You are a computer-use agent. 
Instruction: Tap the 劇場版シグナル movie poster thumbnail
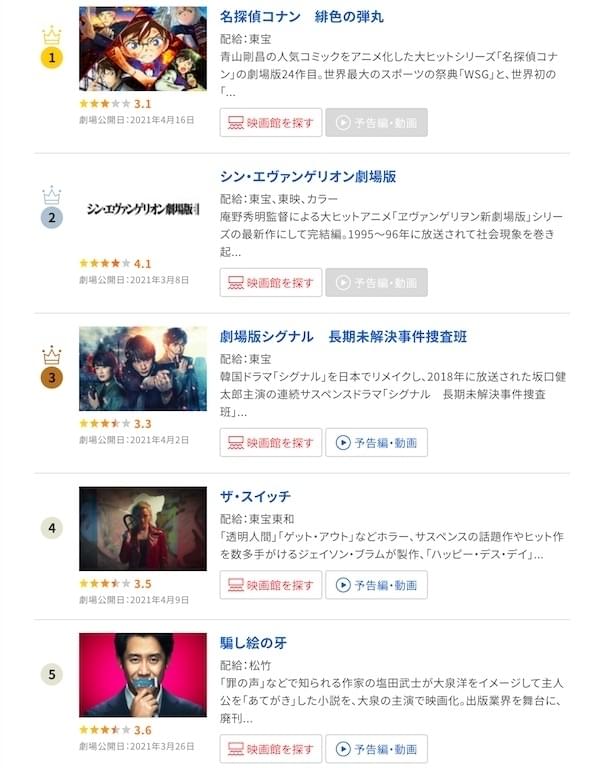pyautogui.click(x=142, y=368)
